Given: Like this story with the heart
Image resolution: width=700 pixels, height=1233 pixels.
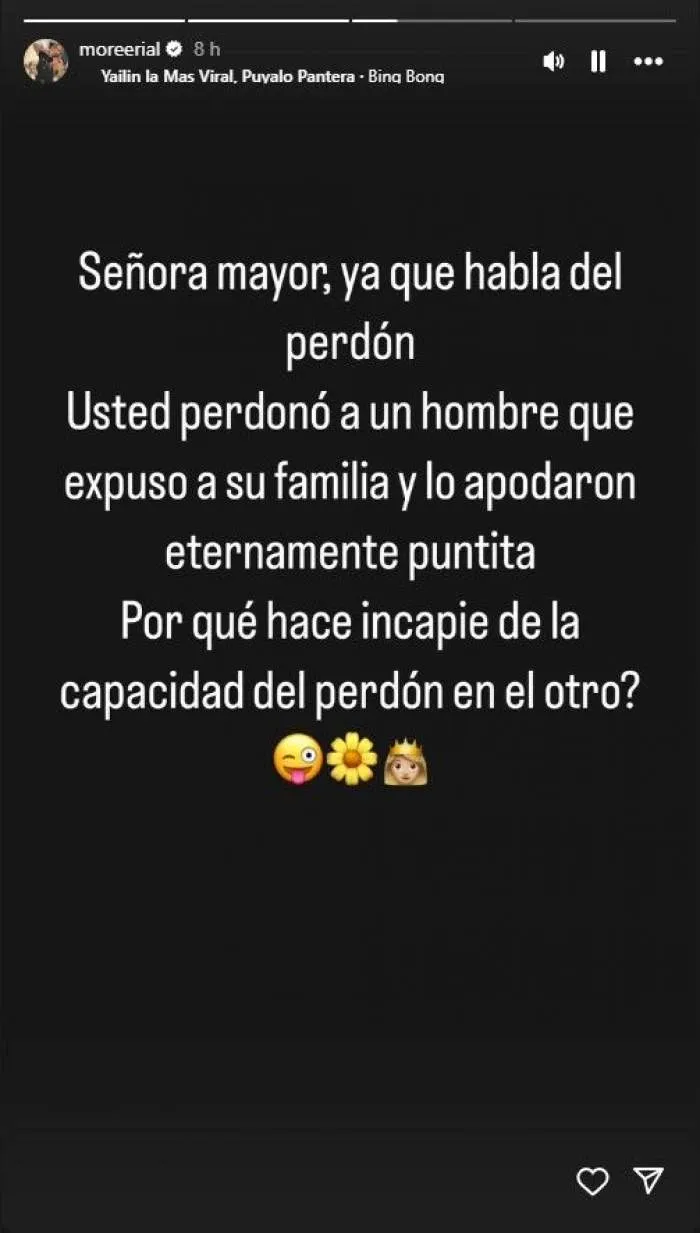Looking at the screenshot, I should coord(593,1182).
